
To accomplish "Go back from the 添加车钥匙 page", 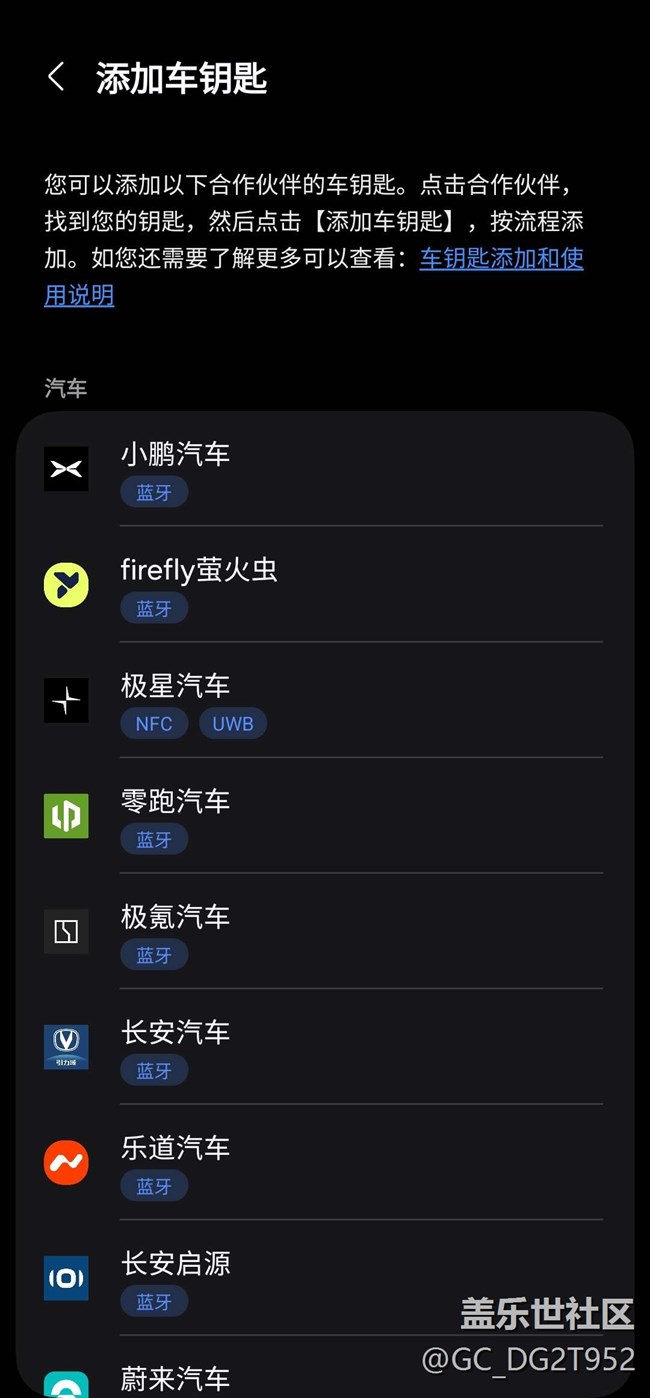I will point(56,77).
